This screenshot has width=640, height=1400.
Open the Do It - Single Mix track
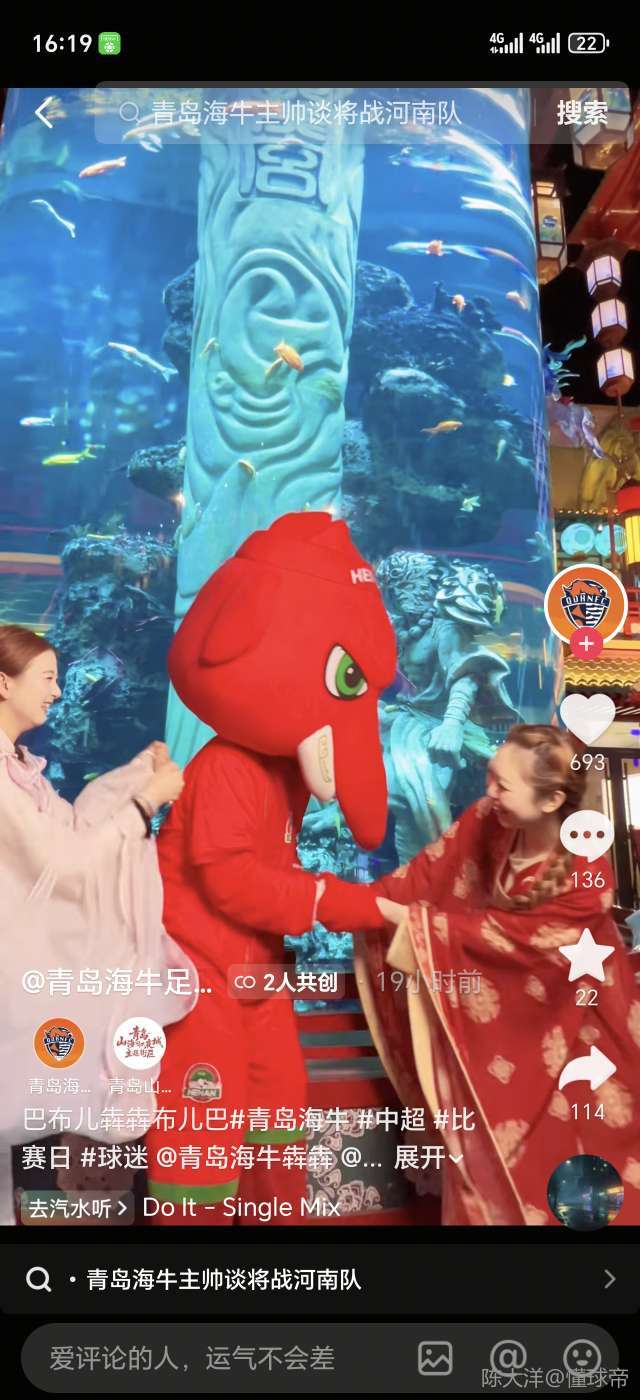(x=241, y=1208)
